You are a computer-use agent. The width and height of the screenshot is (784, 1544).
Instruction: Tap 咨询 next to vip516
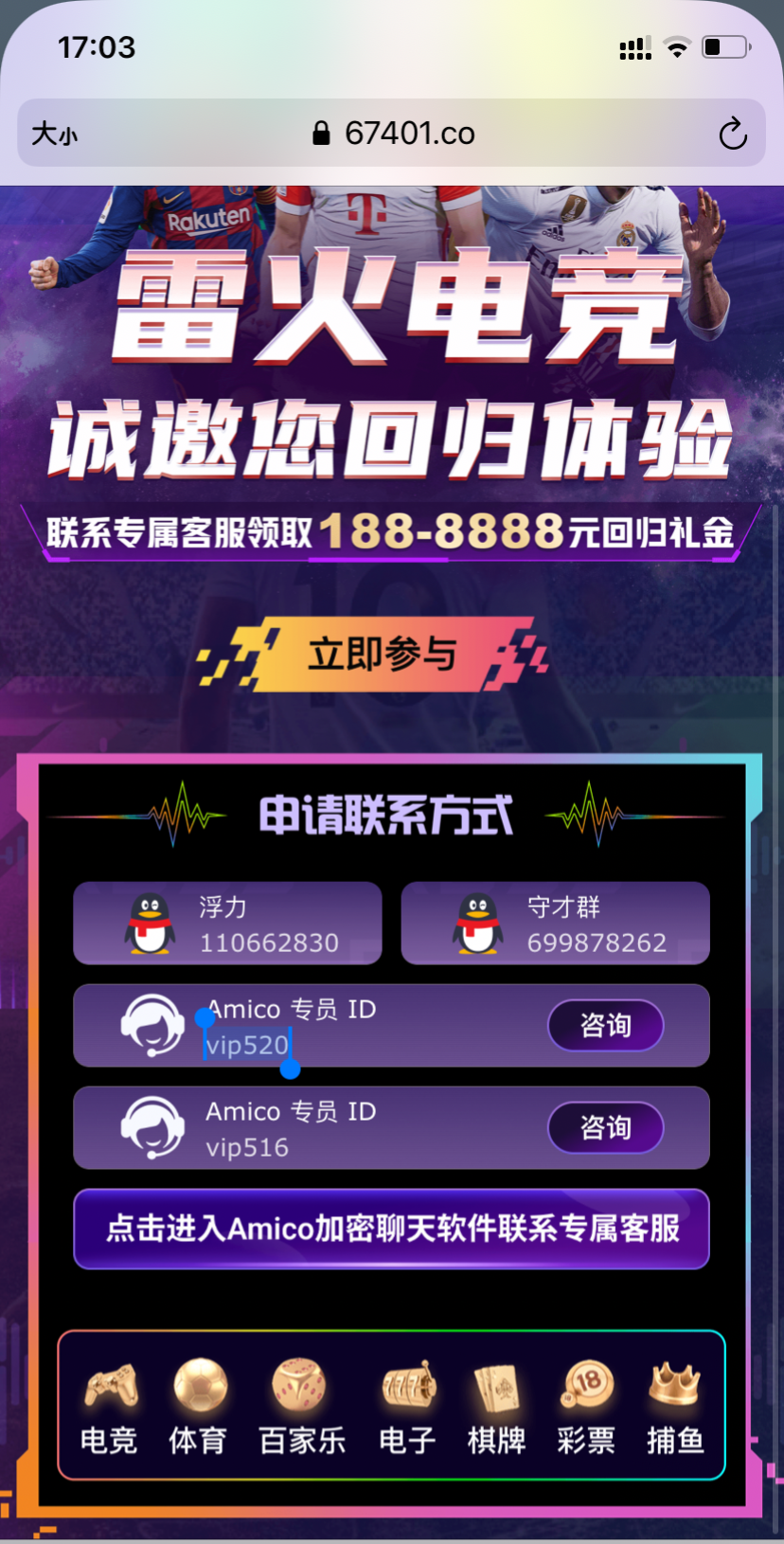click(x=605, y=1127)
